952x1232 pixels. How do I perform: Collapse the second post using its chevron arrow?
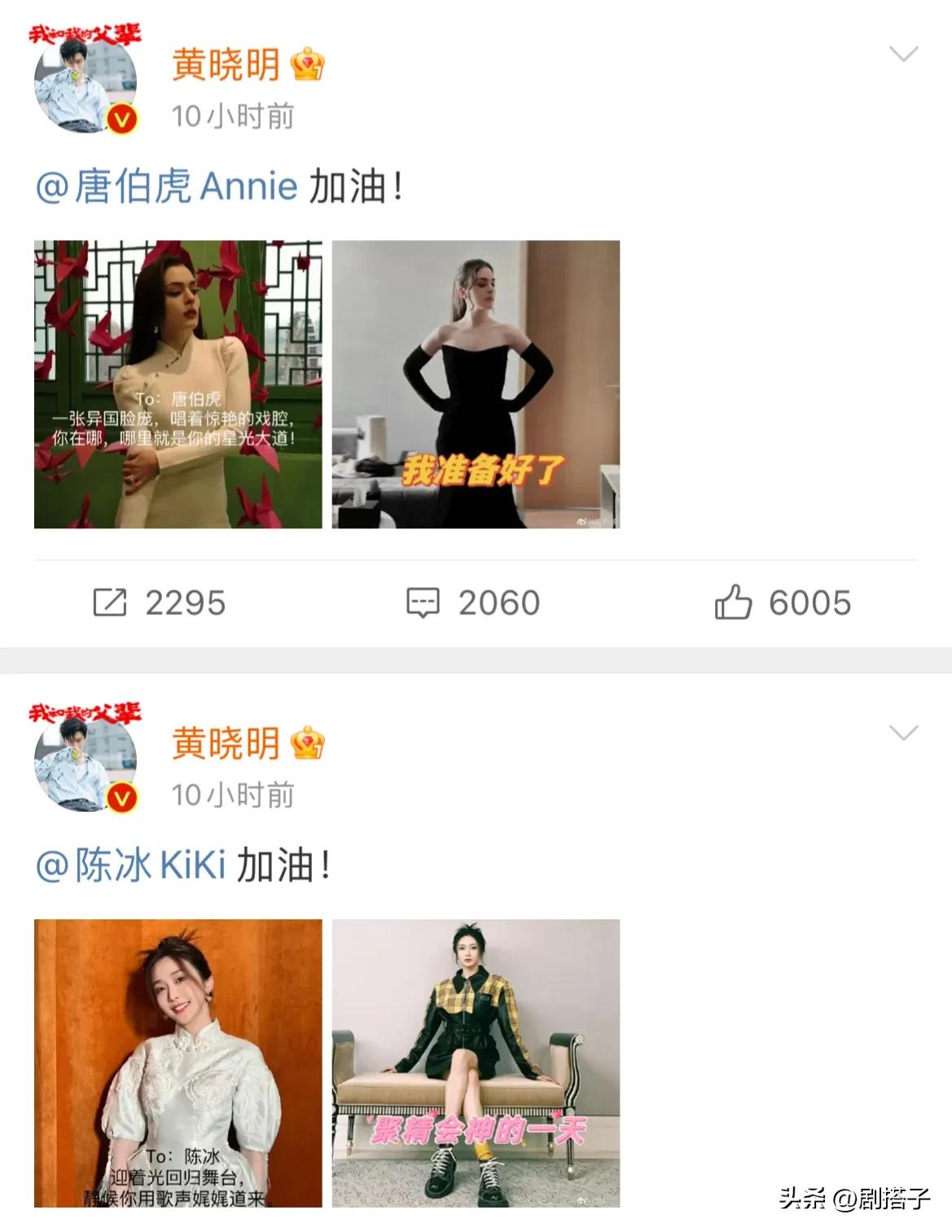902,734
